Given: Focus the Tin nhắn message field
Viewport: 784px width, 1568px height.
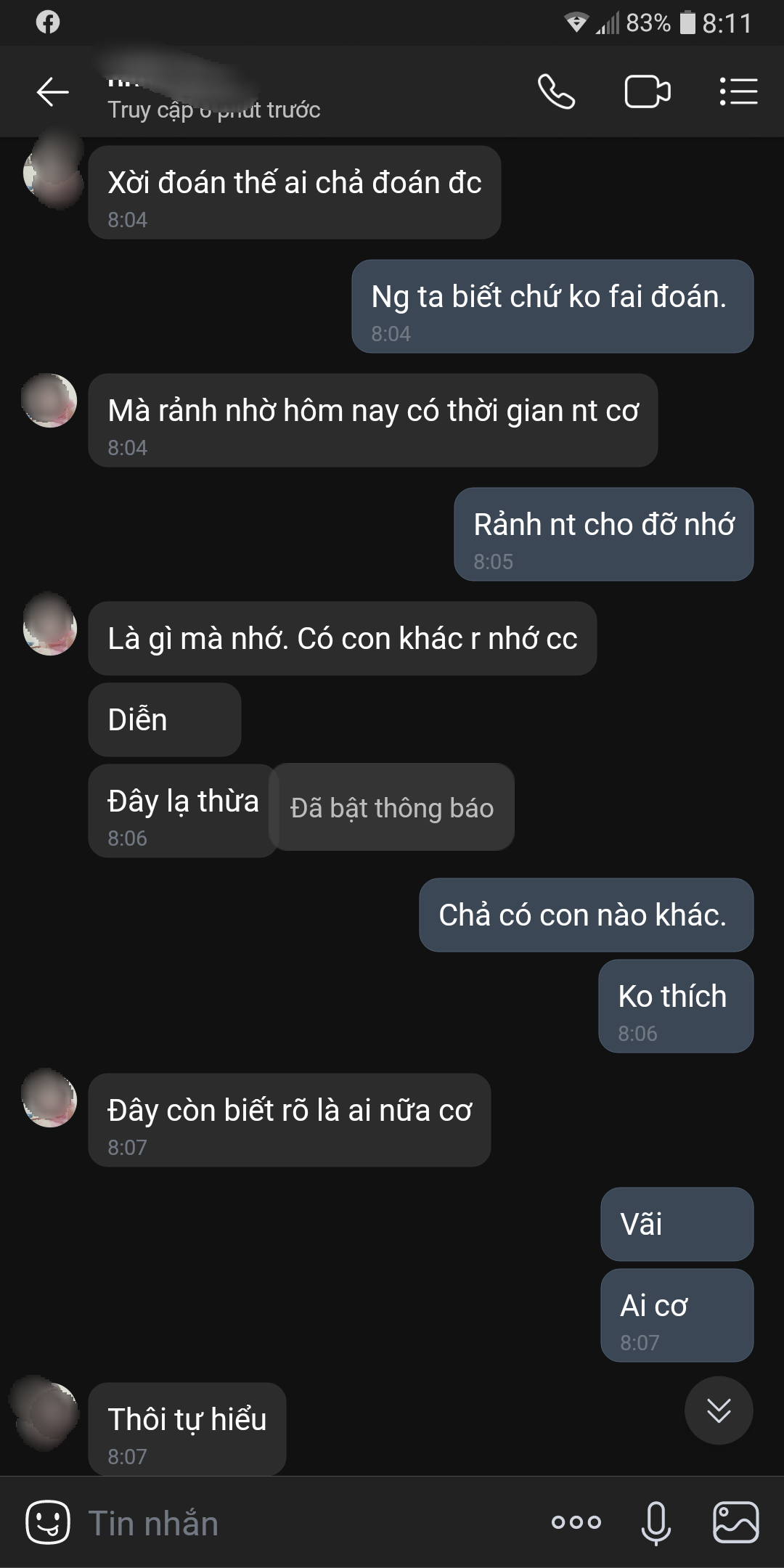Looking at the screenshot, I should click(305, 1523).
